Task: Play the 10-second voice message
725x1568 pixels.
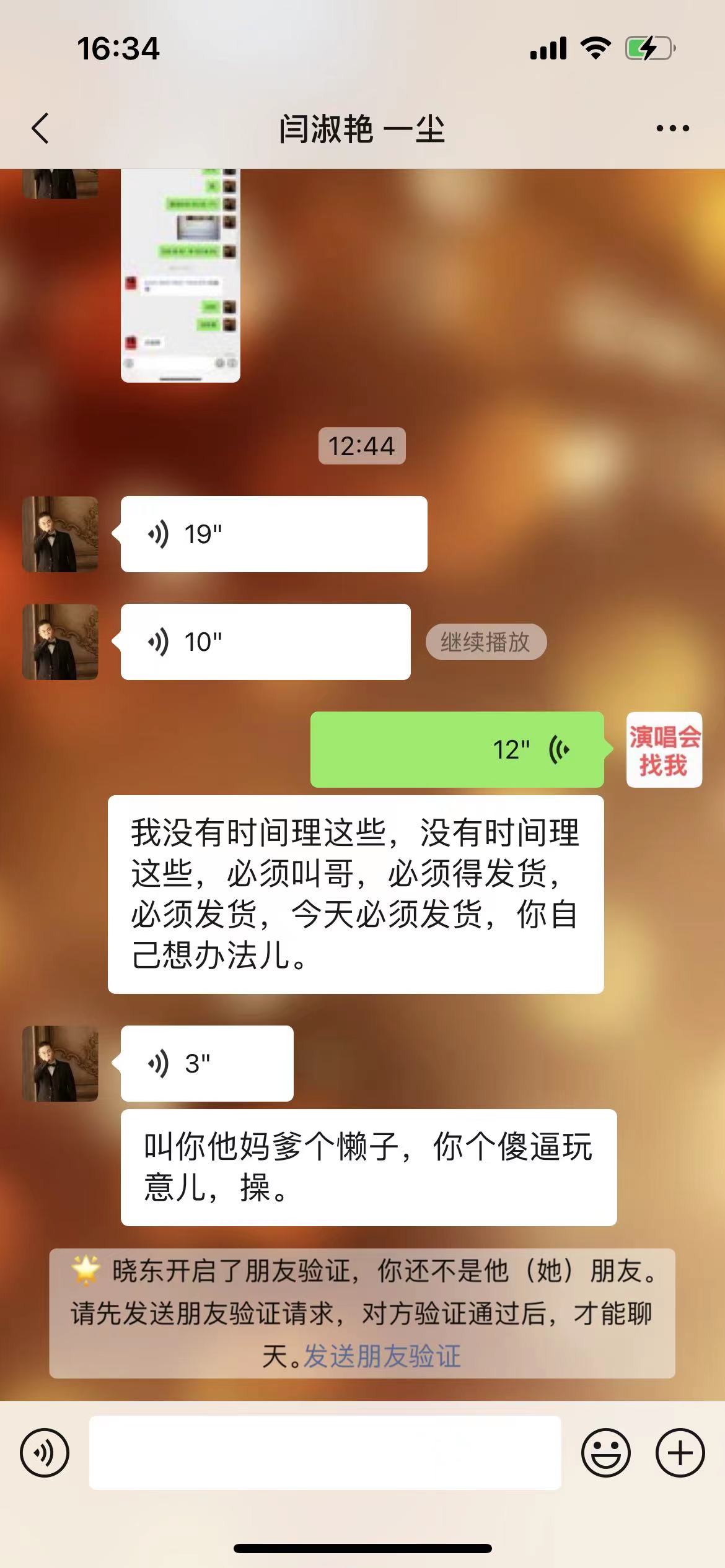Action: coord(265,642)
